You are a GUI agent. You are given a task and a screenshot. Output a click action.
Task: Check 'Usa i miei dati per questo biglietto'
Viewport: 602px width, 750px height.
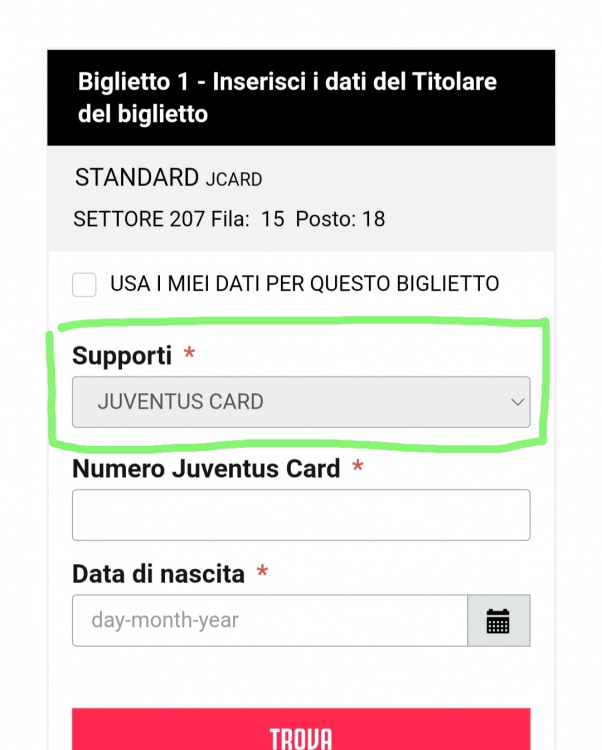84,284
